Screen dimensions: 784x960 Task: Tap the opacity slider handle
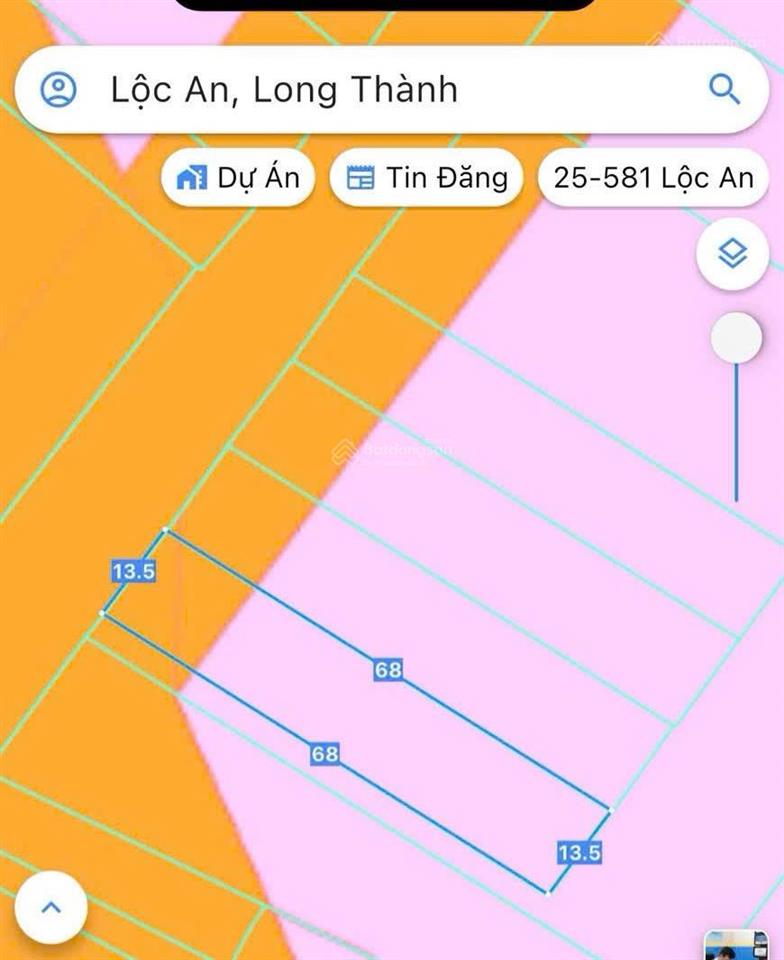736,338
